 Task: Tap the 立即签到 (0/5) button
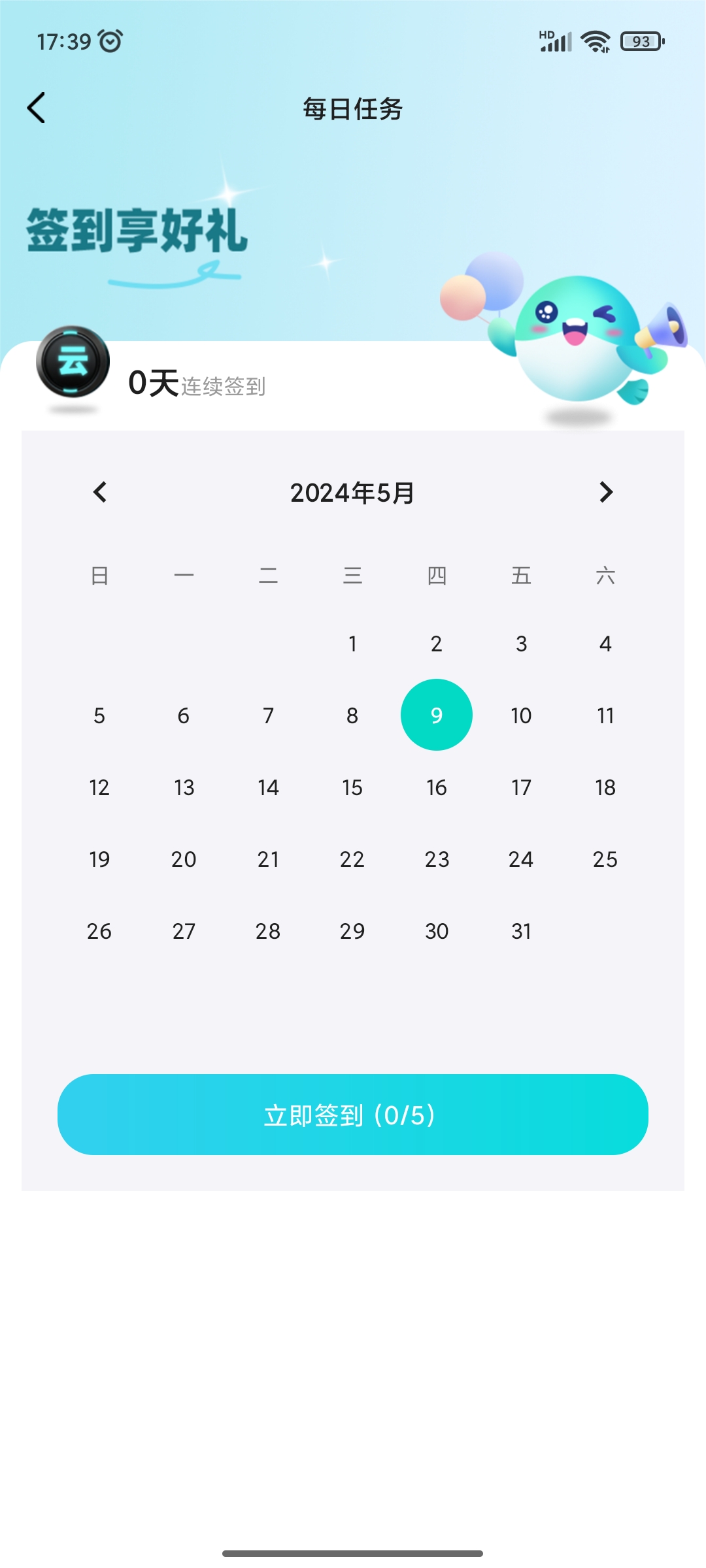coord(353,1115)
